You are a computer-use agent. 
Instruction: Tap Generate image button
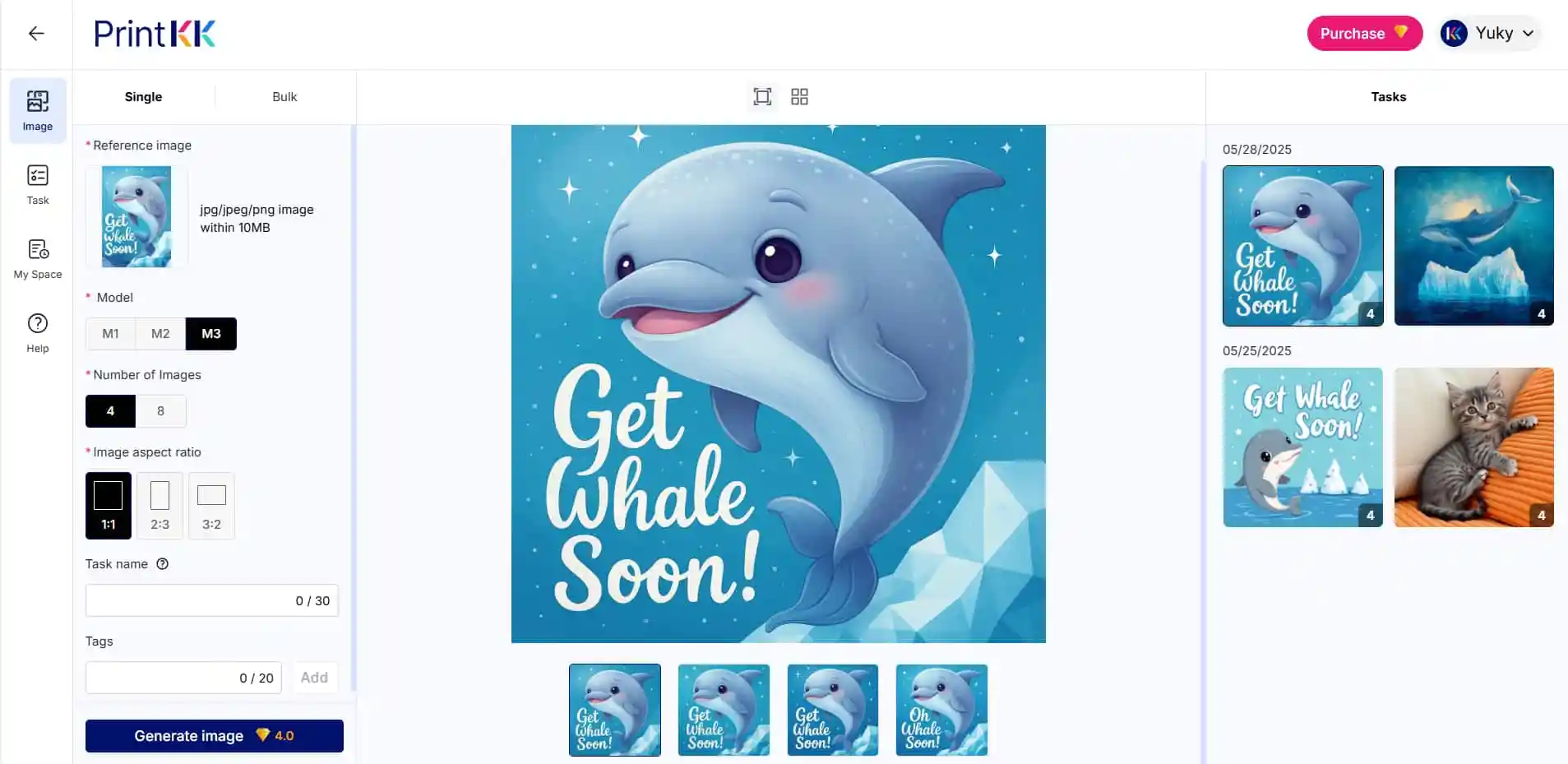click(214, 736)
